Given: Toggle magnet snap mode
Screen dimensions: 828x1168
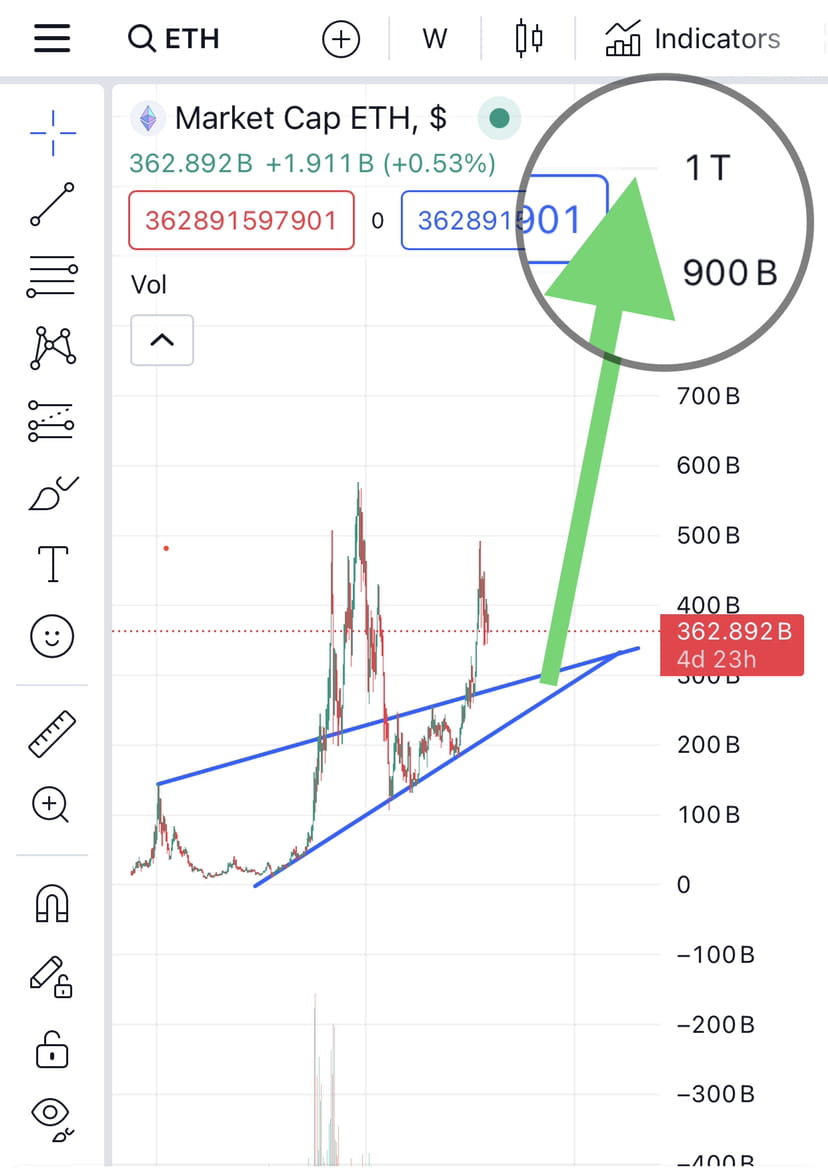Looking at the screenshot, I should pos(50,903).
